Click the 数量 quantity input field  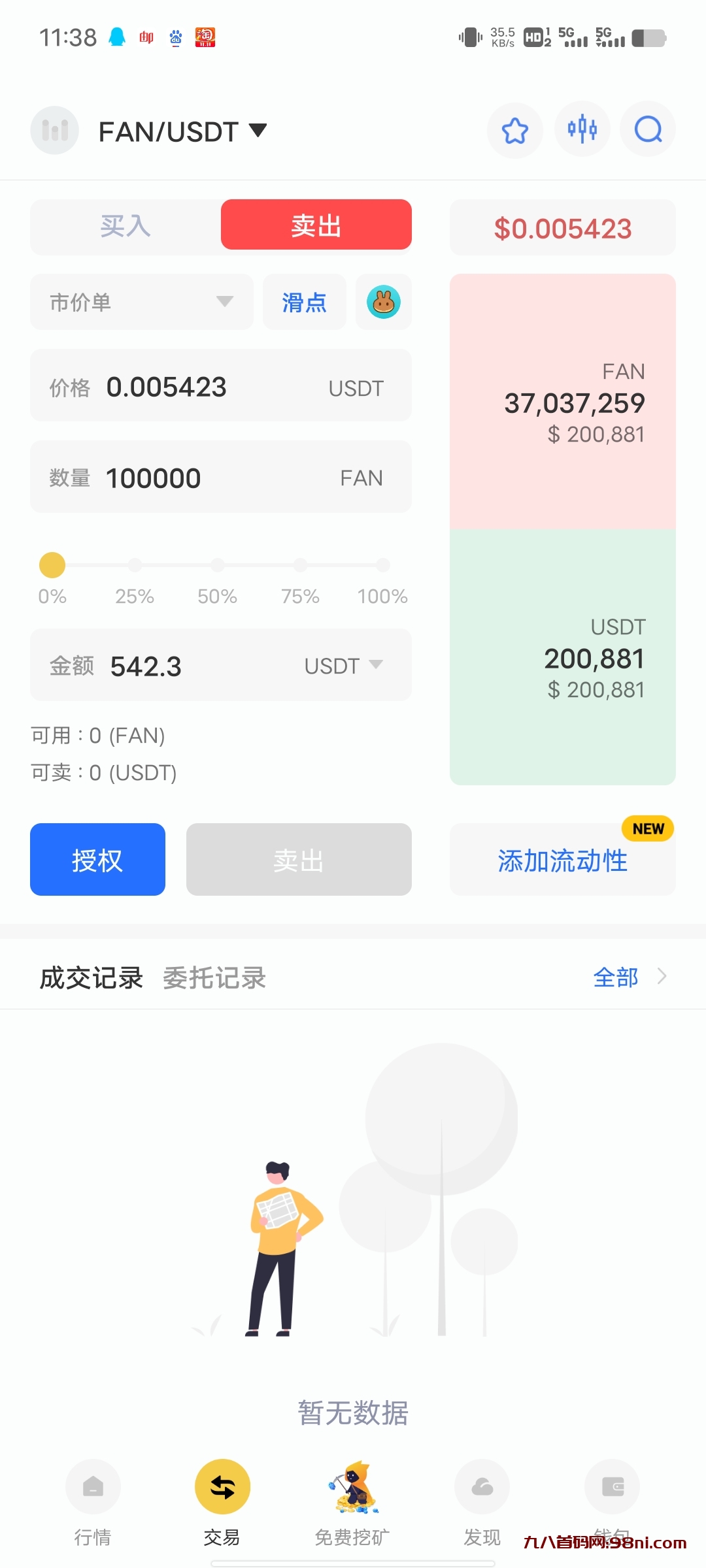220,477
